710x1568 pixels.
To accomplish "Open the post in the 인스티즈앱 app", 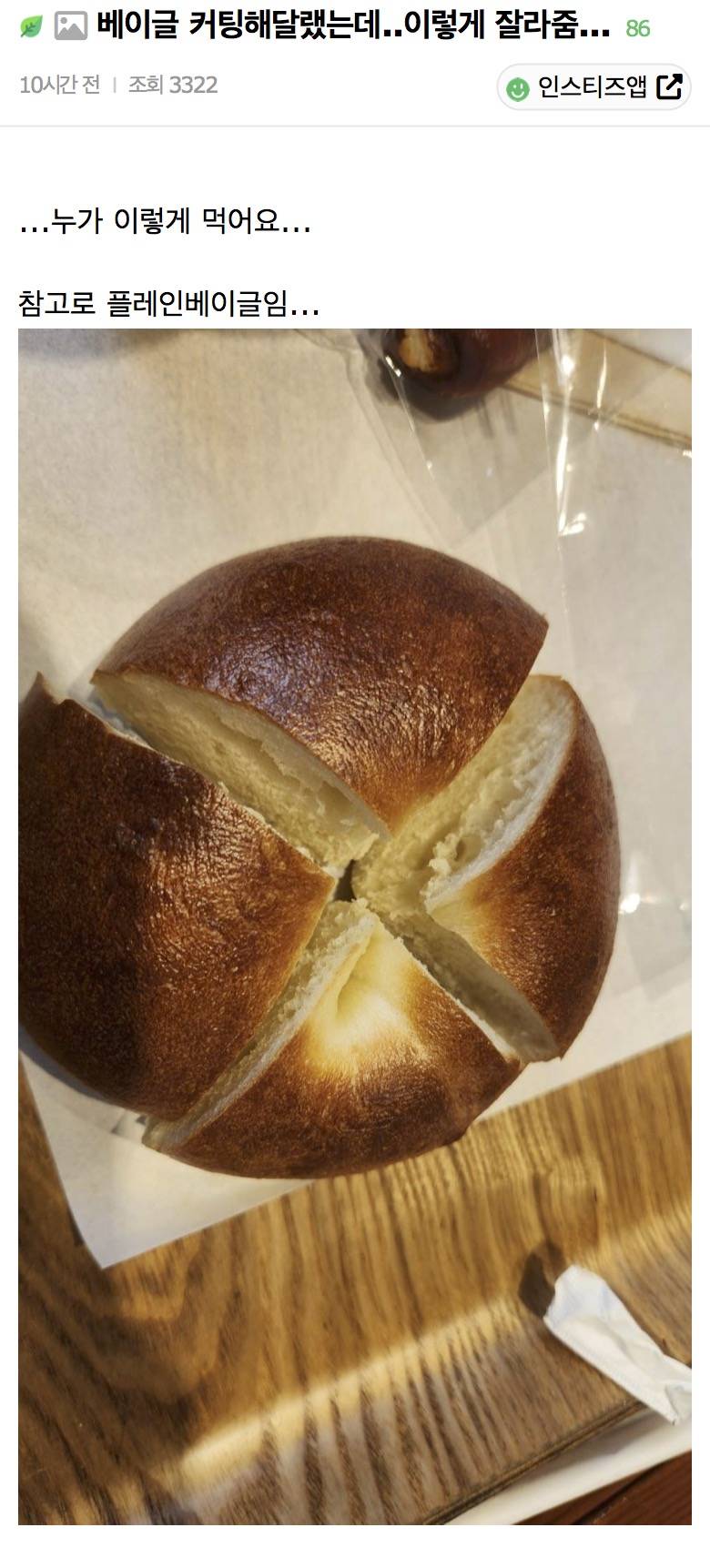I will click(593, 87).
